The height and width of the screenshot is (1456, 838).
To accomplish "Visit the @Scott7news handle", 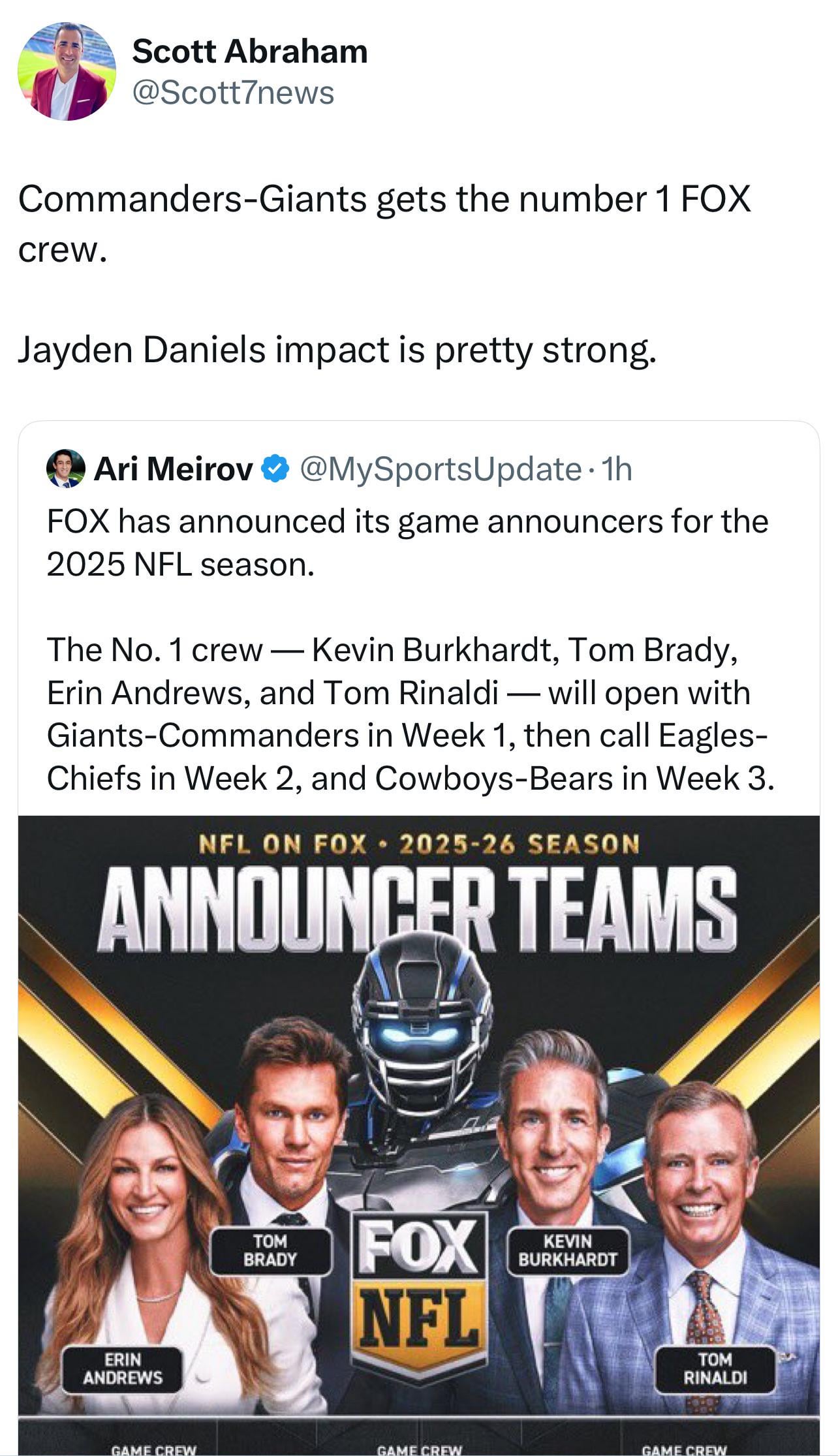I will (233, 93).
